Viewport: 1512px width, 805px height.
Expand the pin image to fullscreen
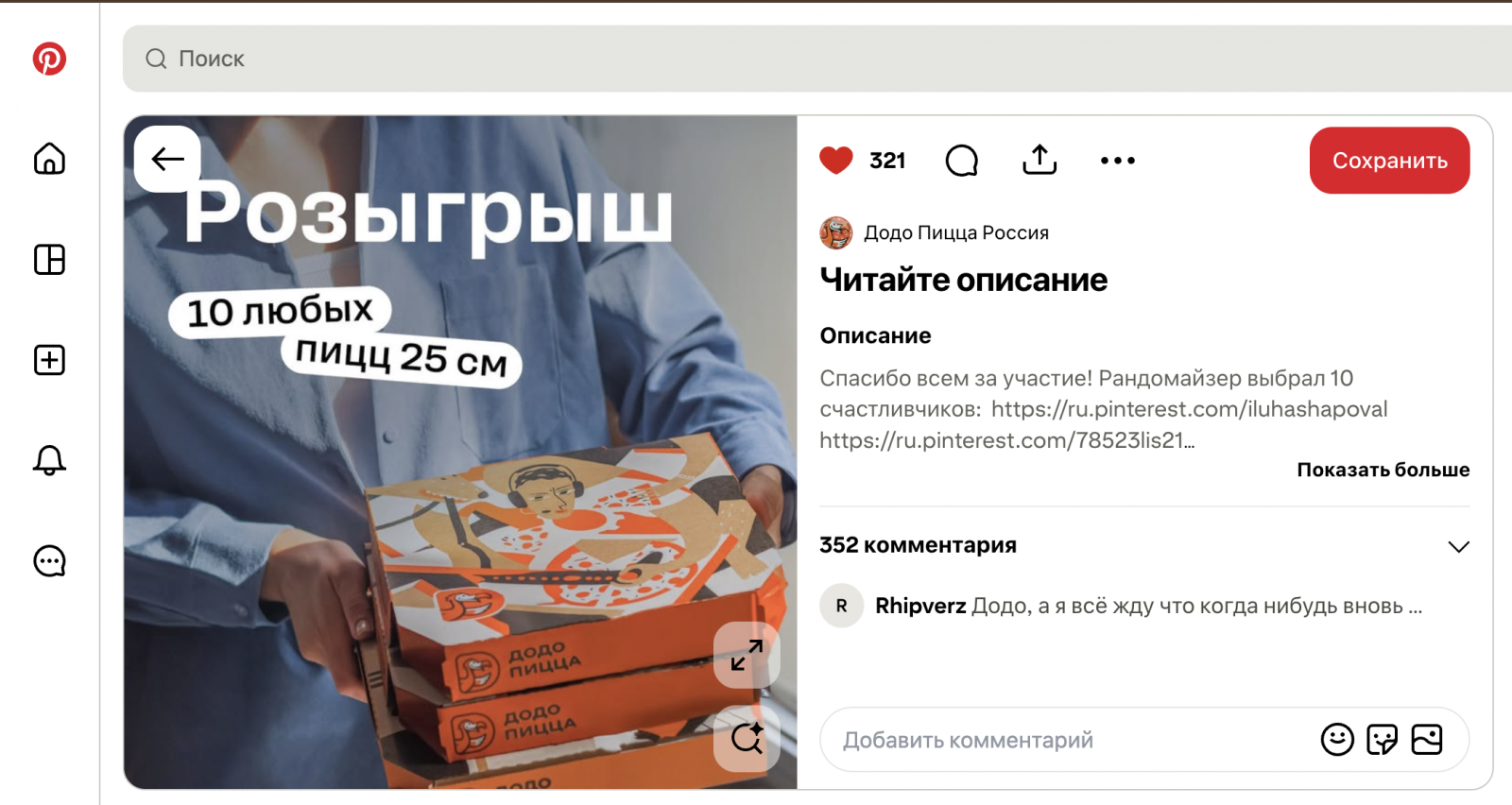click(747, 655)
